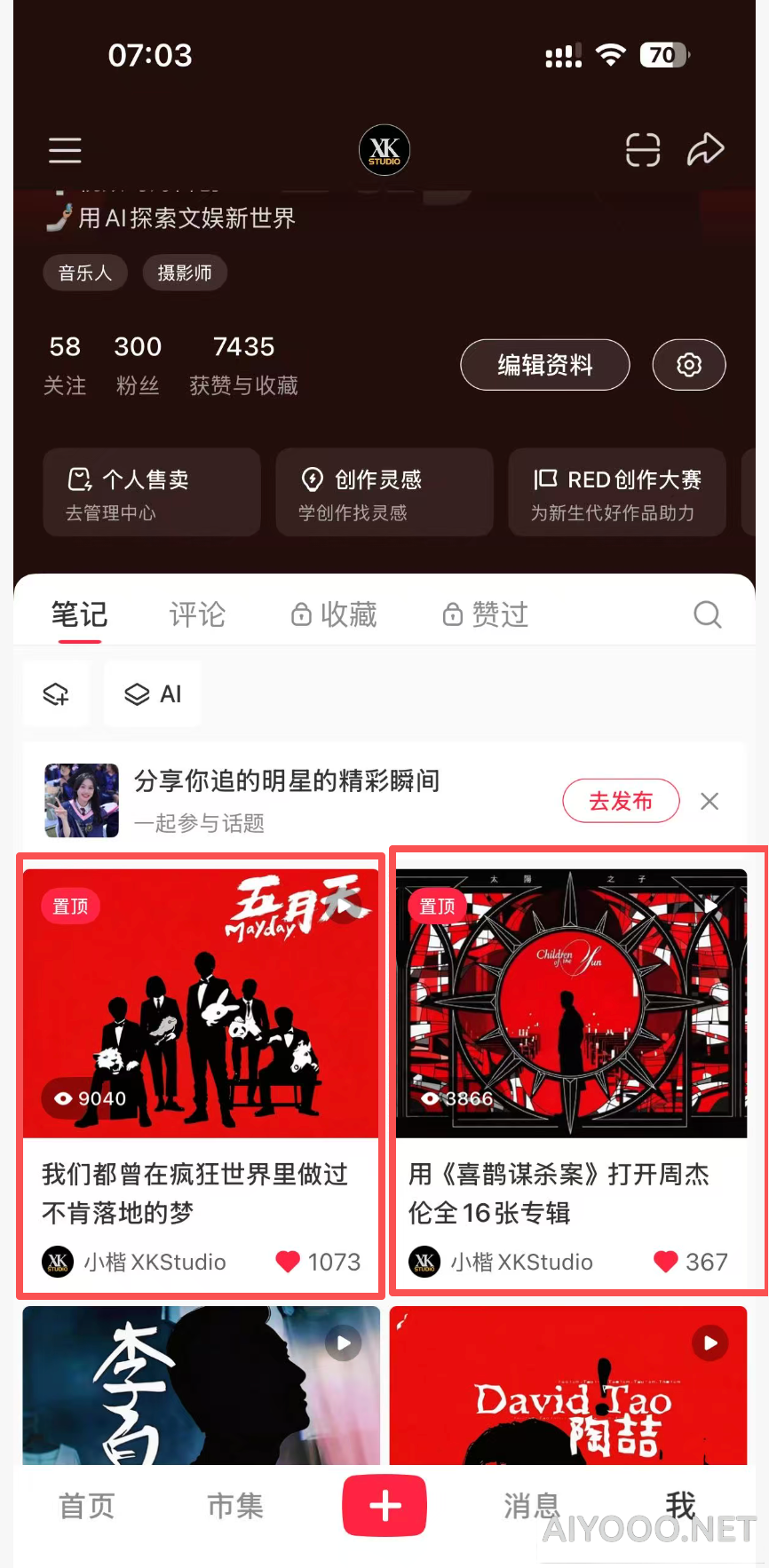Share this profile

pos(705,149)
